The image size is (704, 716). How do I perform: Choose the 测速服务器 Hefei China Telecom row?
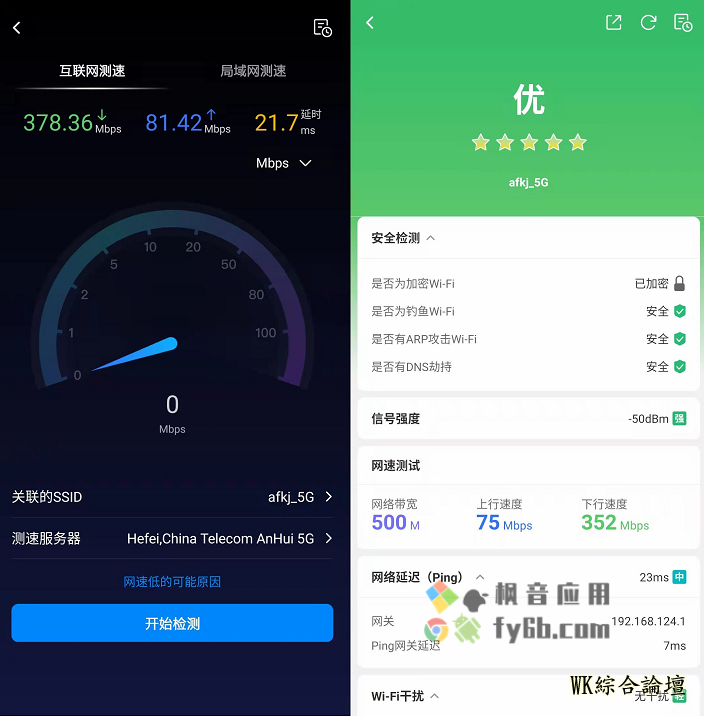coord(172,538)
